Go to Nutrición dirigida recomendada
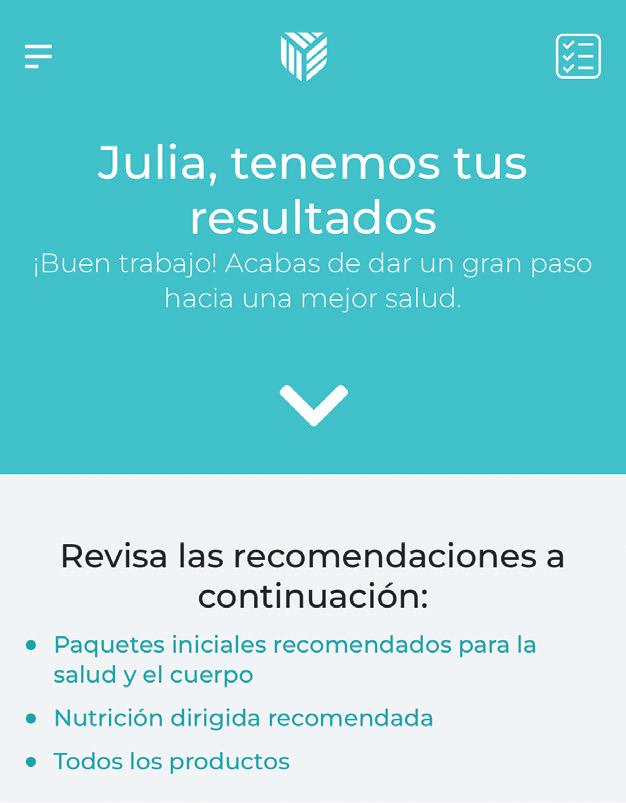The image size is (626, 803). (x=243, y=718)
